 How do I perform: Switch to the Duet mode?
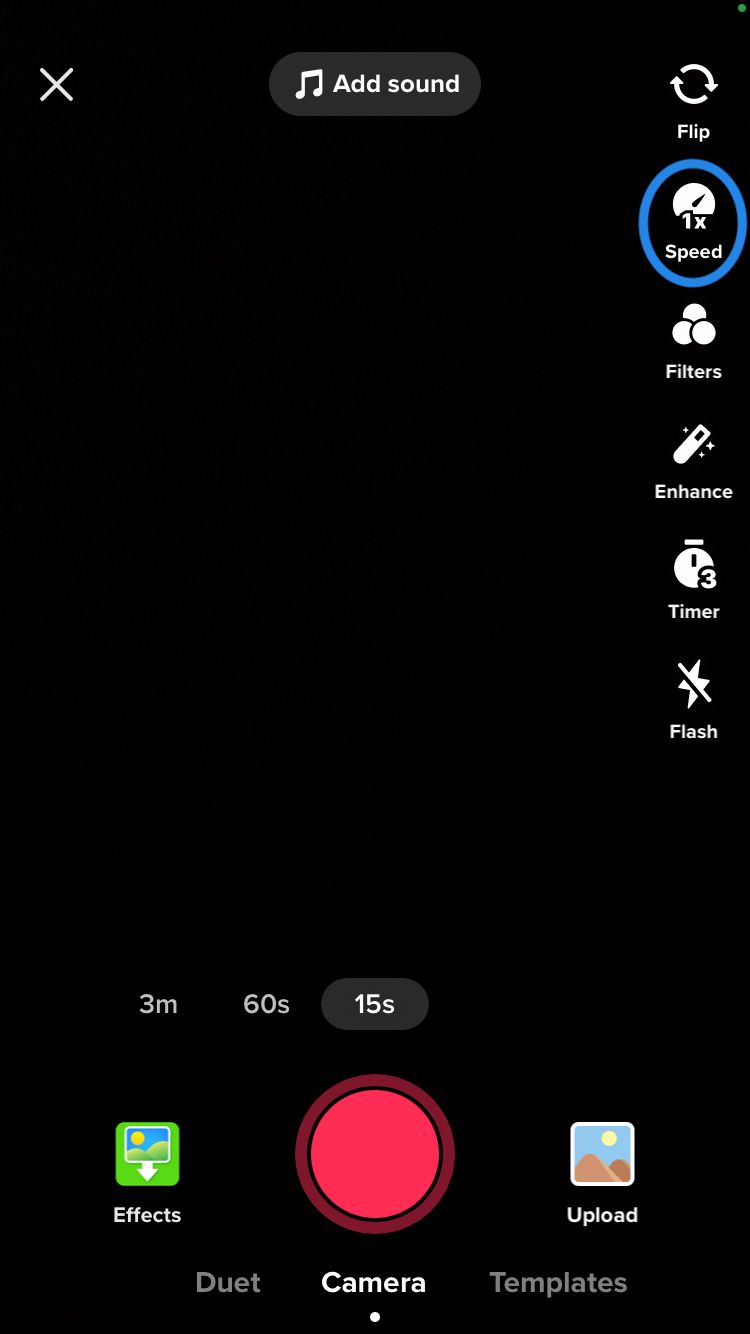(x=228, y=1282)
